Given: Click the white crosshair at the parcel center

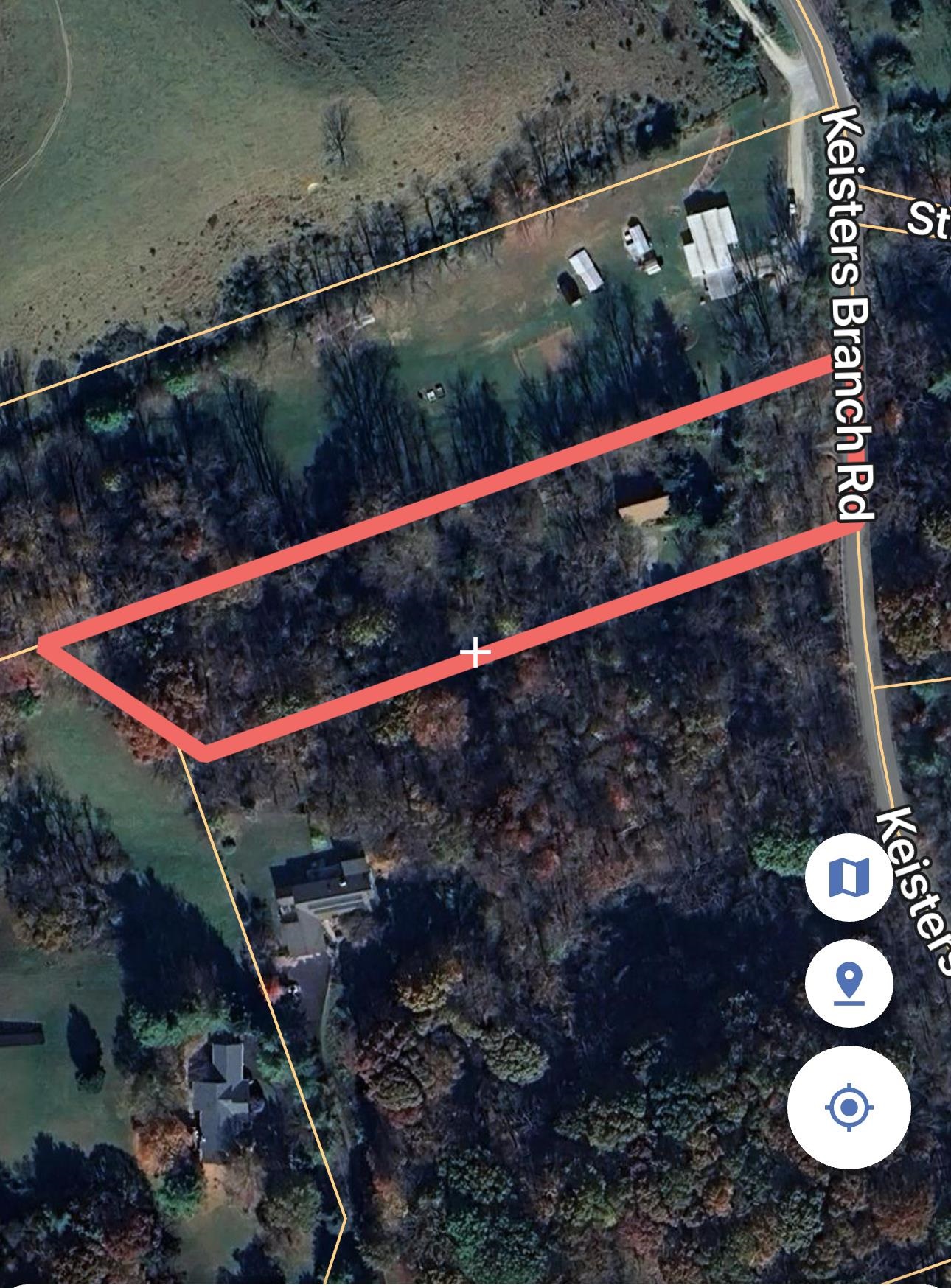Looking at the screenshot, I should (475, 653).
